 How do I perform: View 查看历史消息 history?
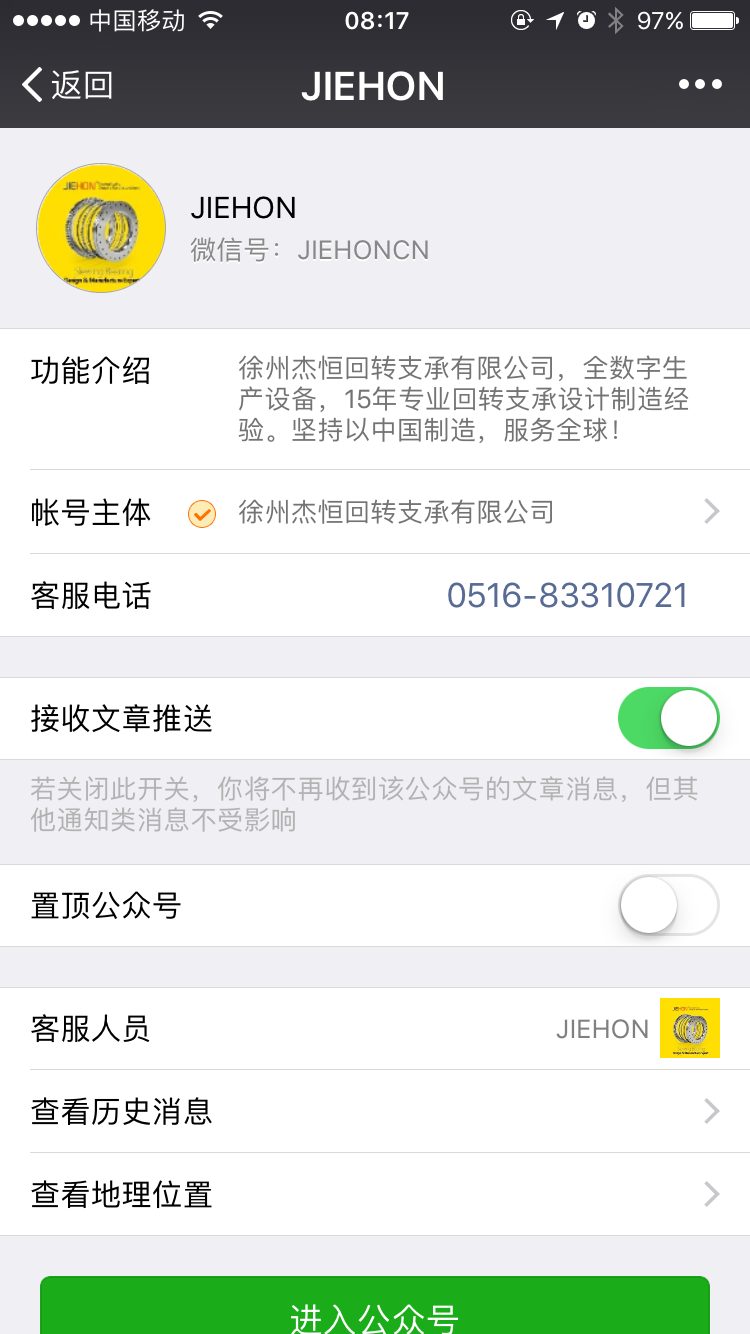375,1112
